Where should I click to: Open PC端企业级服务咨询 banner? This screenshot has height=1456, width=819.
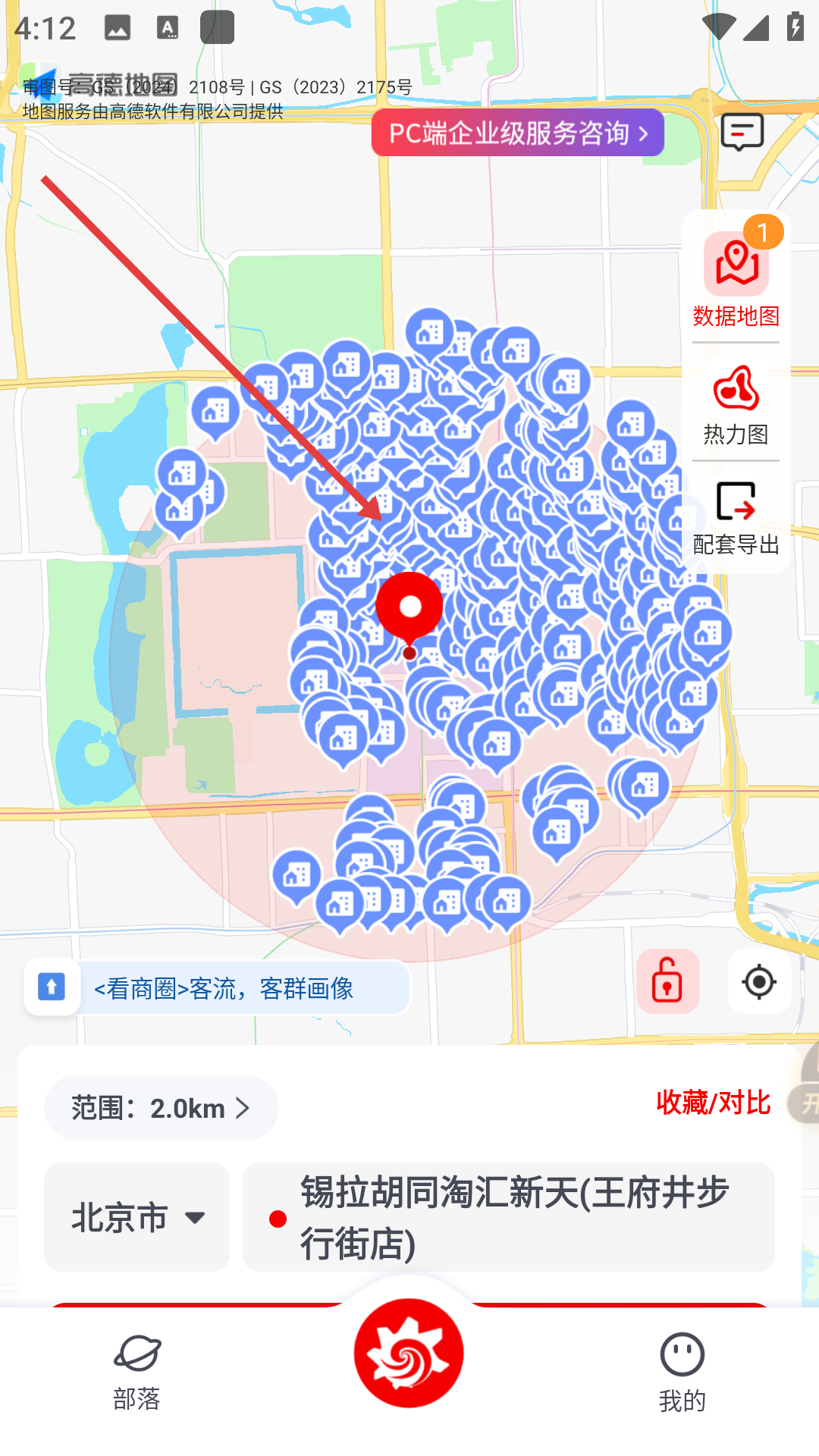pos(517,133)
